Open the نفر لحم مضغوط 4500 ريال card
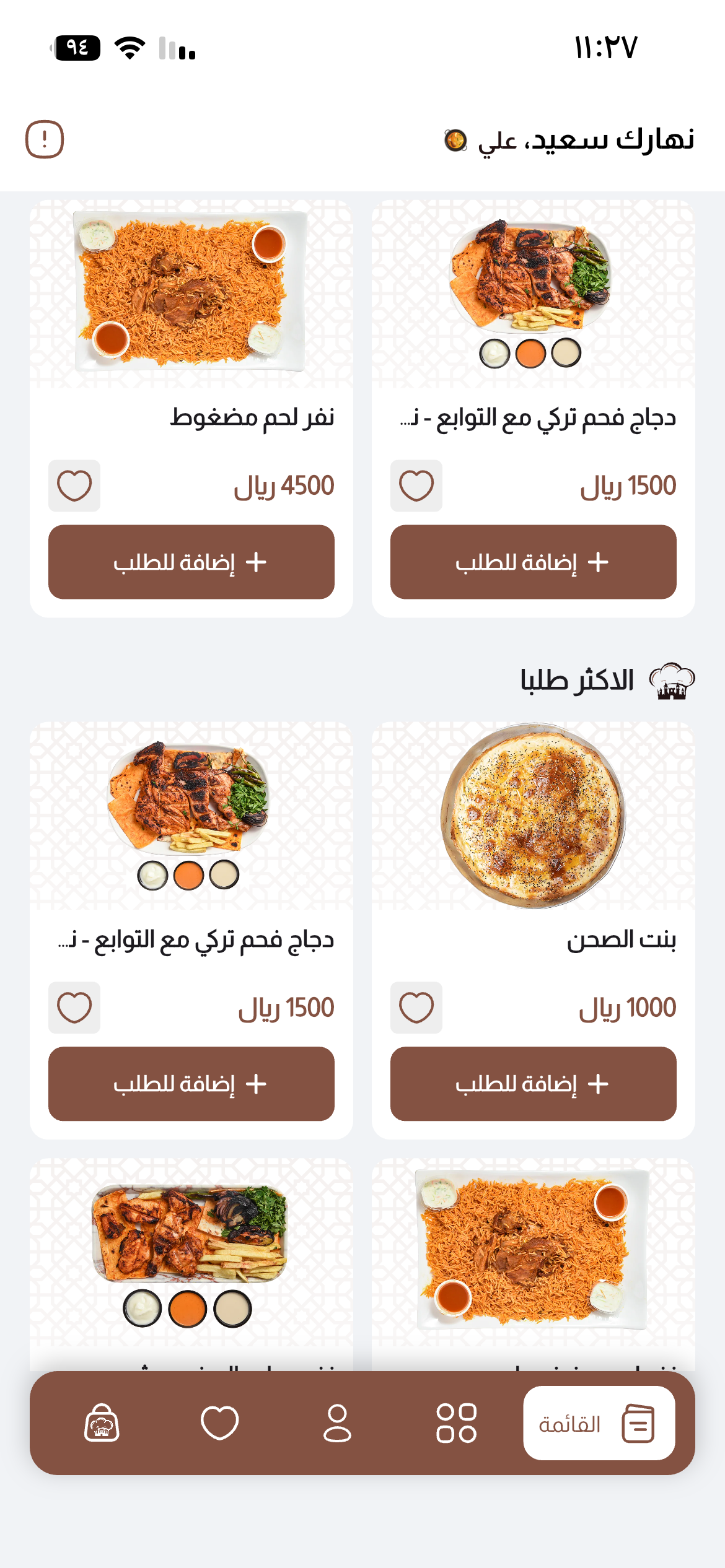Viewport: 725px width, 1568px height. click(191, 294)
